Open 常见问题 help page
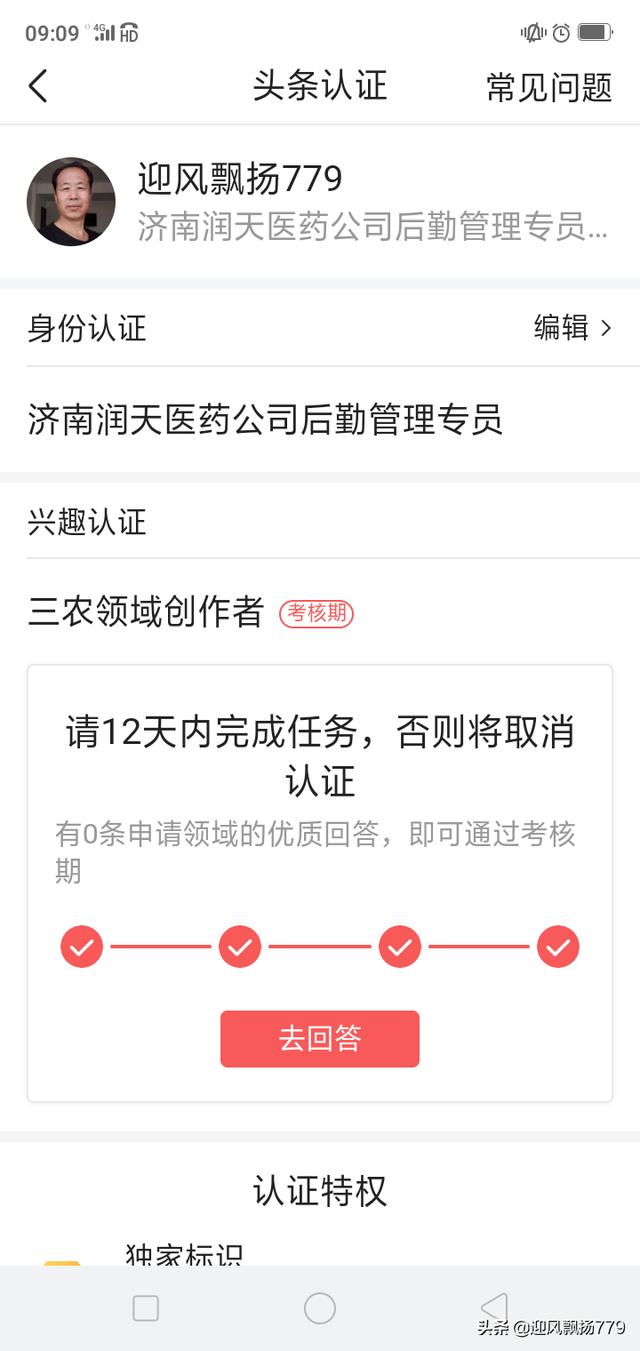 pos(549,87)
